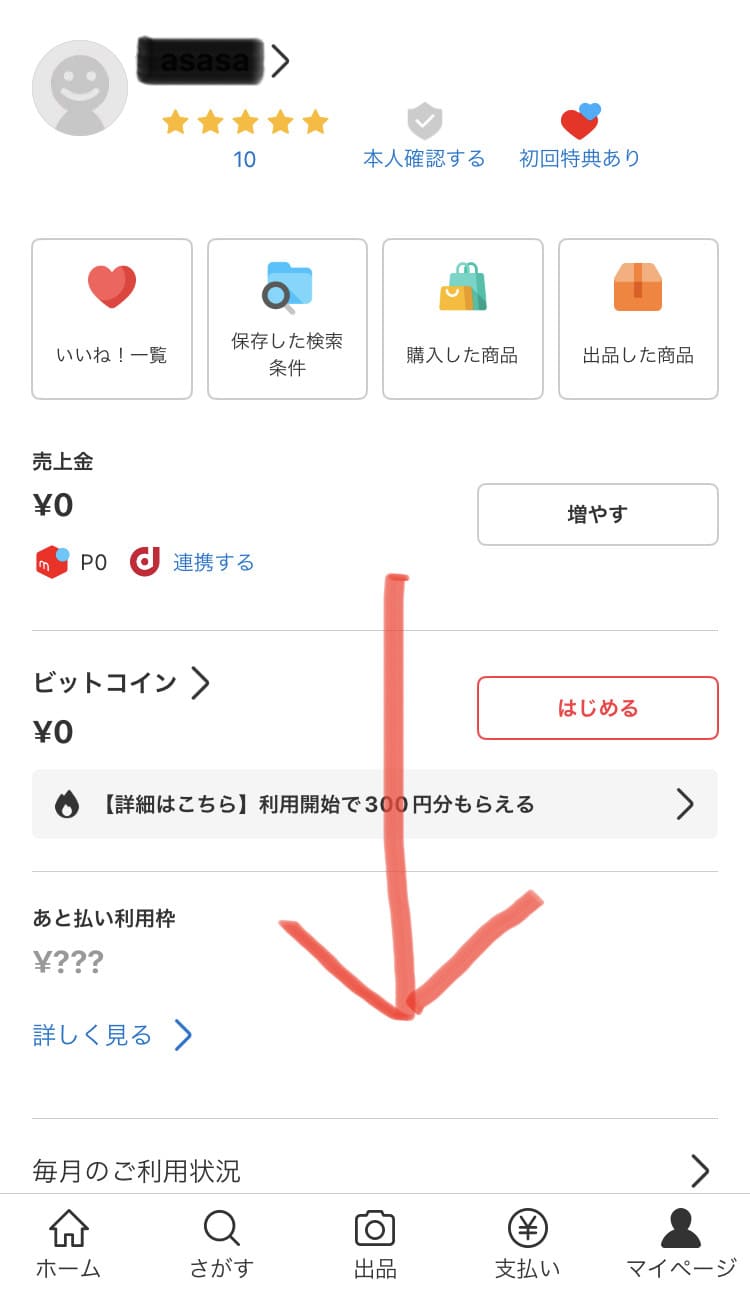Viewport: 750px width, 1294px height.
Task: Tap 詳しく見る for あと払い利用枠
Action: [112, 1035]
